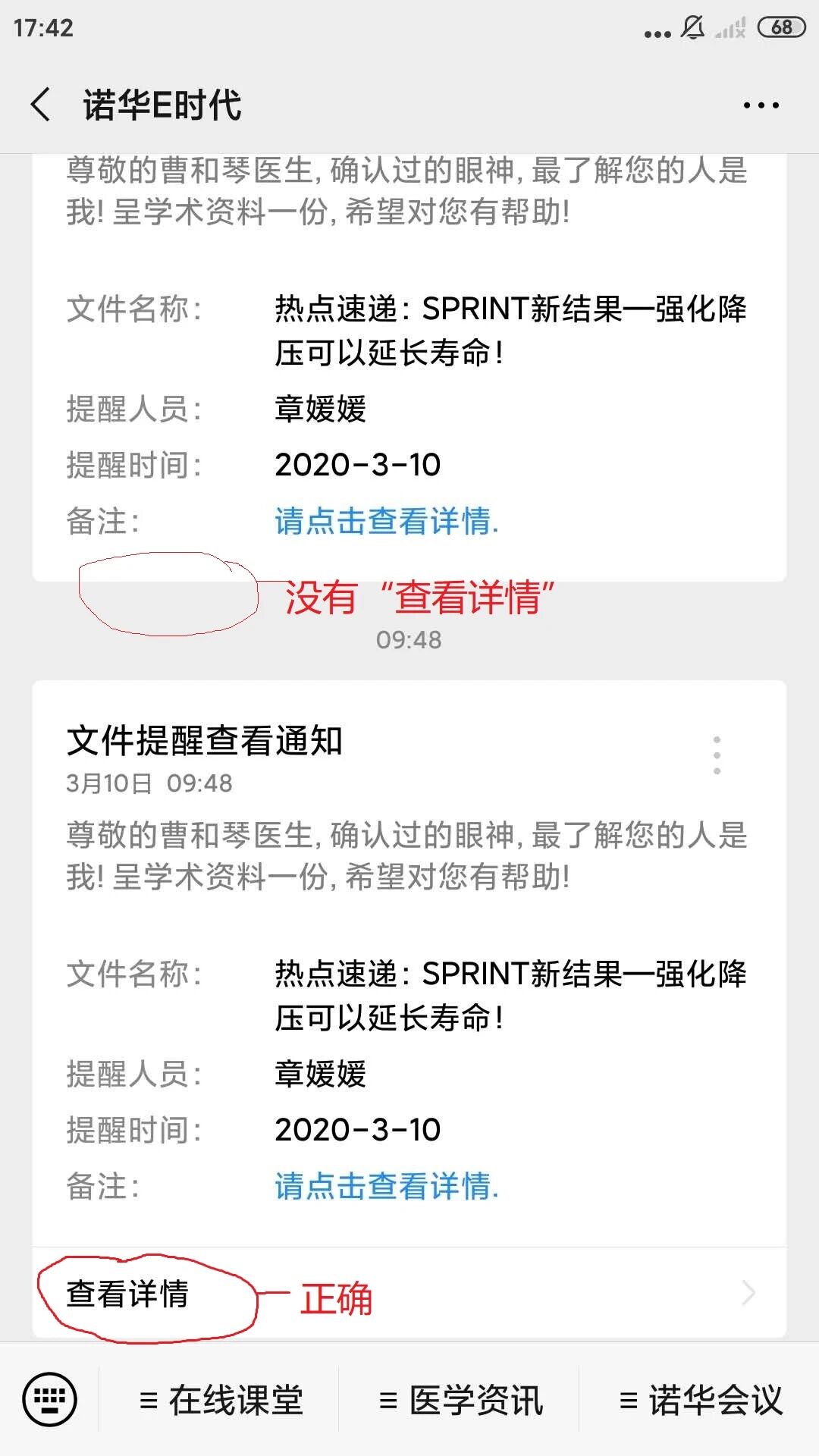Open the 诺华会议 menu
Viewport: 819px width, 1456px height.
[x=700, y=1400]
